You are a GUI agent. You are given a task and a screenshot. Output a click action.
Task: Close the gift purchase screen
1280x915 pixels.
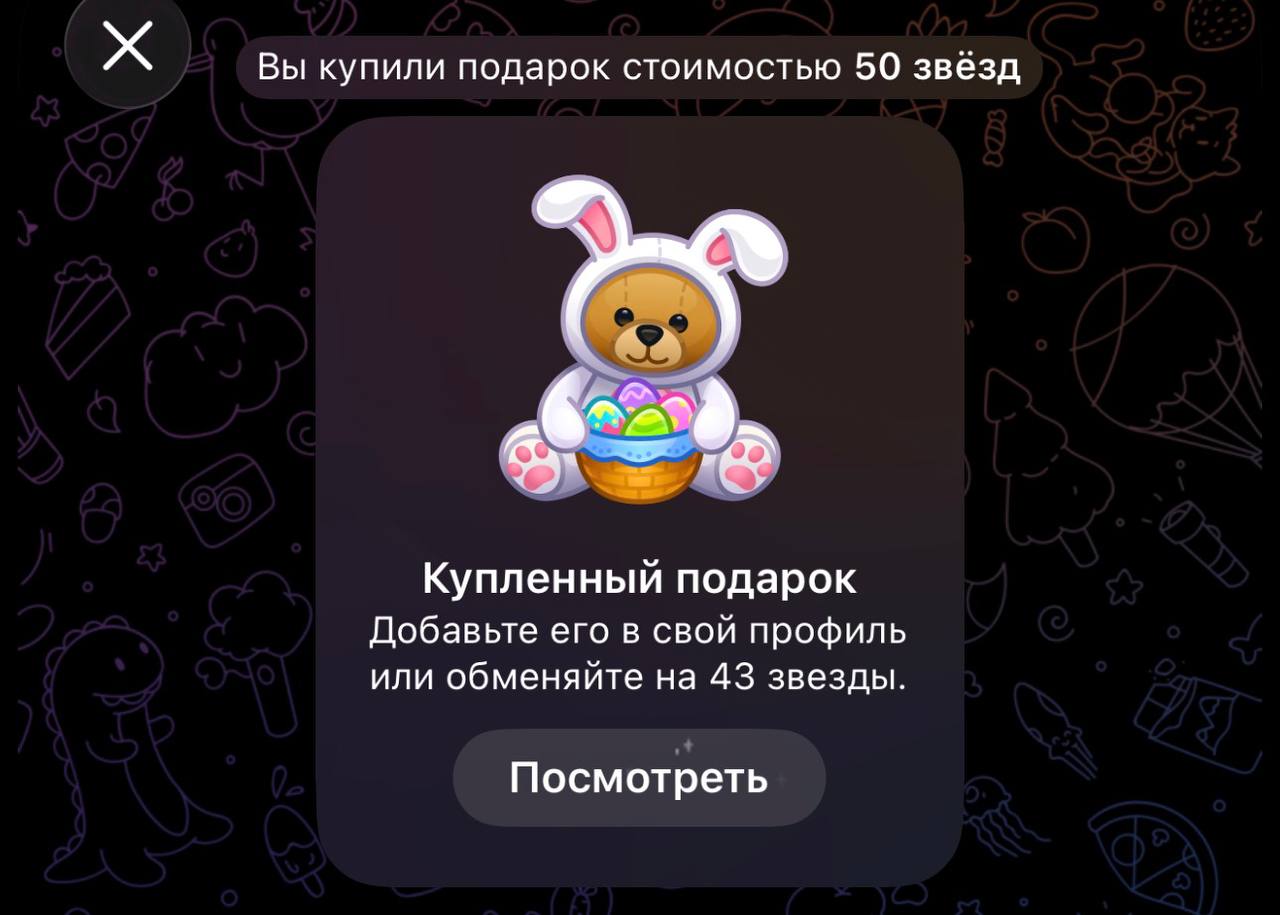click(127, 47)
